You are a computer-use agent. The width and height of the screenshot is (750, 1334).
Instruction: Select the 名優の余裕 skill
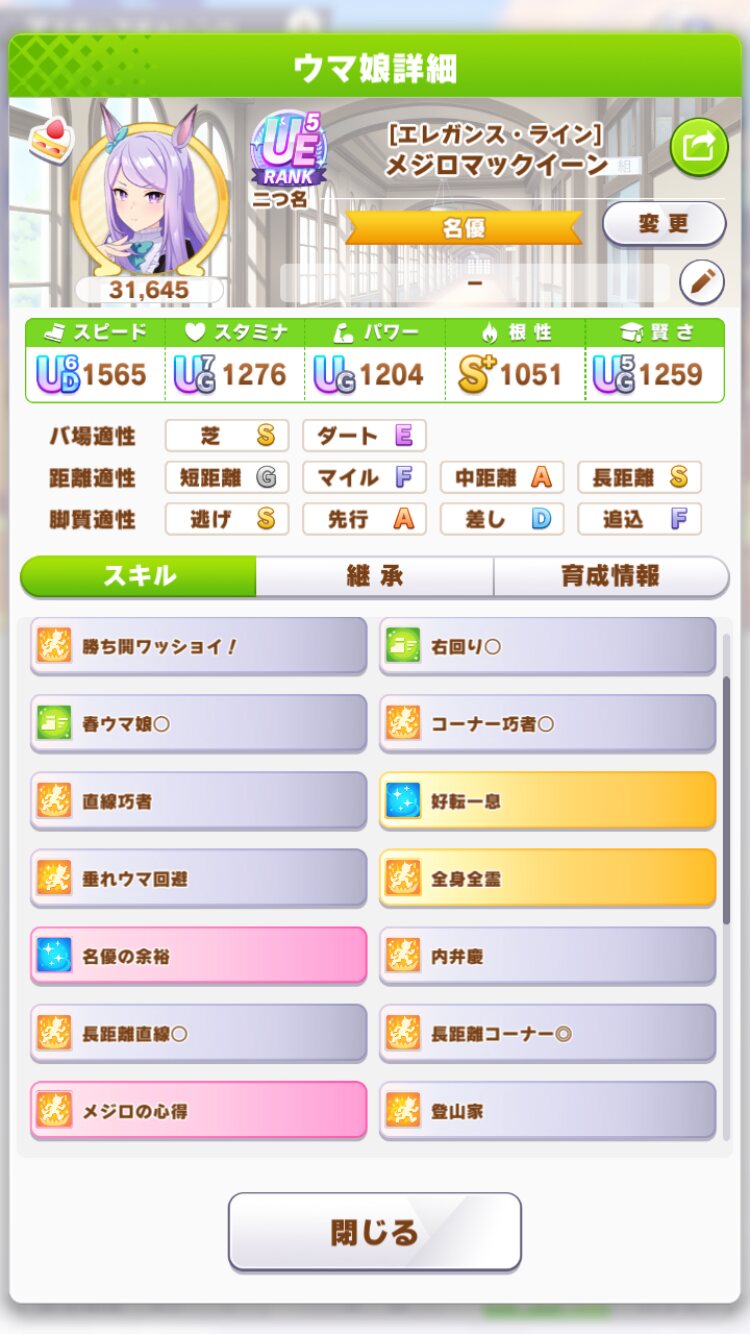pos(199,956)
